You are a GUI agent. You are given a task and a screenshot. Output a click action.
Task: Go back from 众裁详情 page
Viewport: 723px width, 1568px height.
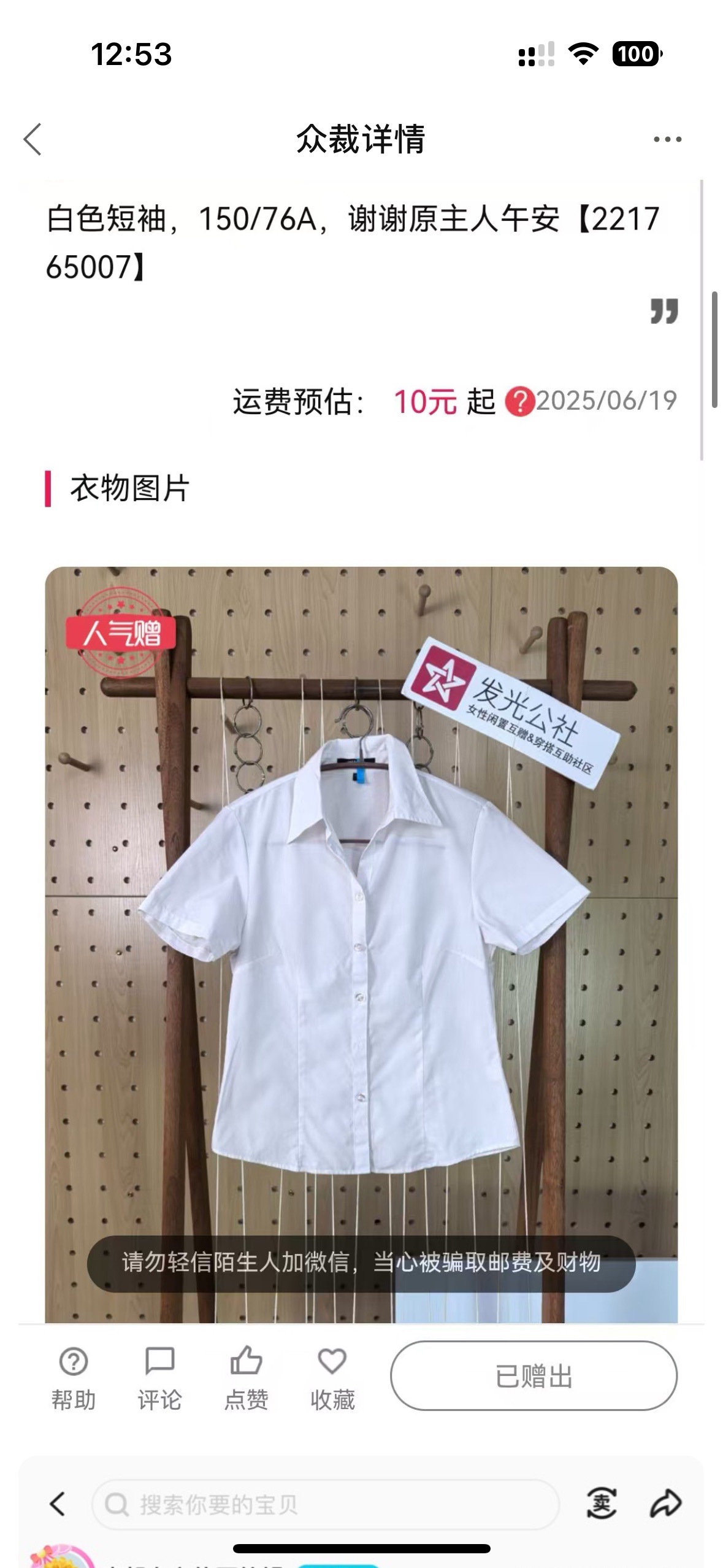pyautogui.click(x=33, y=139)
